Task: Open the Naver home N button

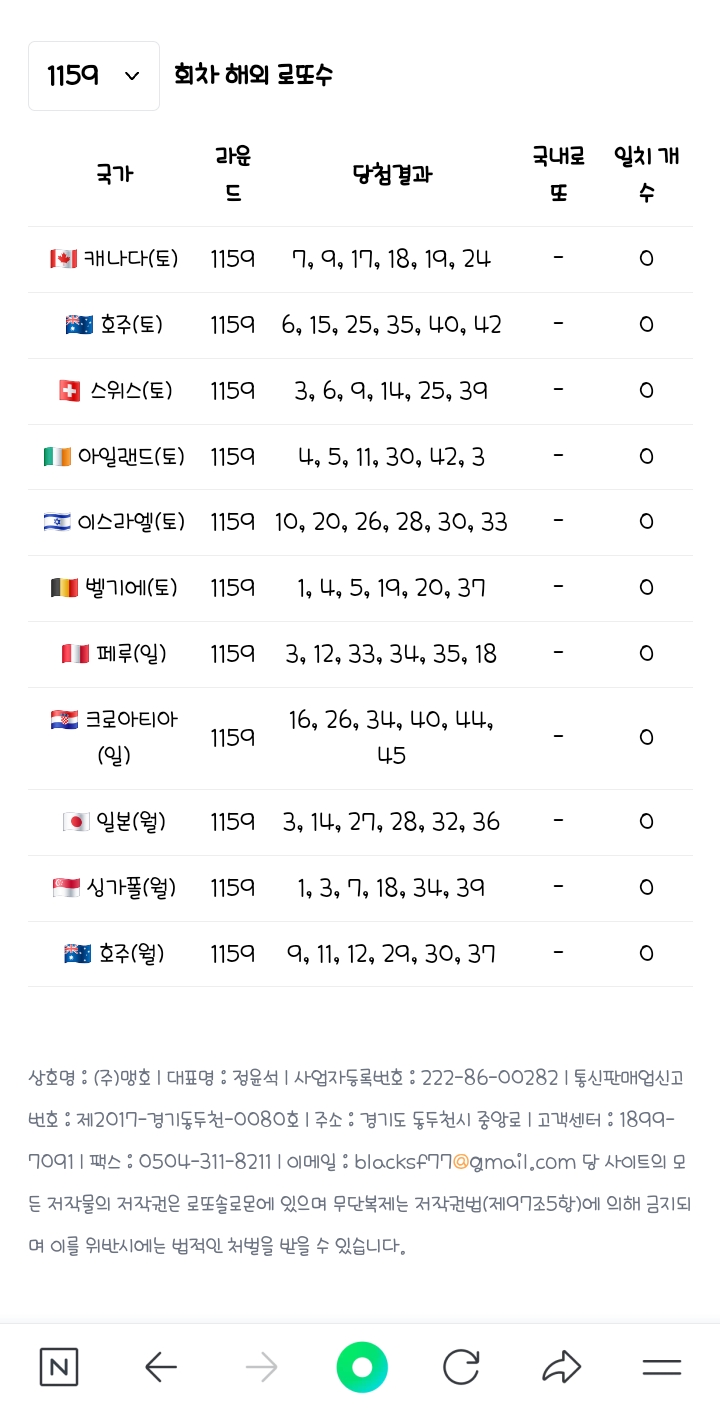Action: pos(59,1367)
